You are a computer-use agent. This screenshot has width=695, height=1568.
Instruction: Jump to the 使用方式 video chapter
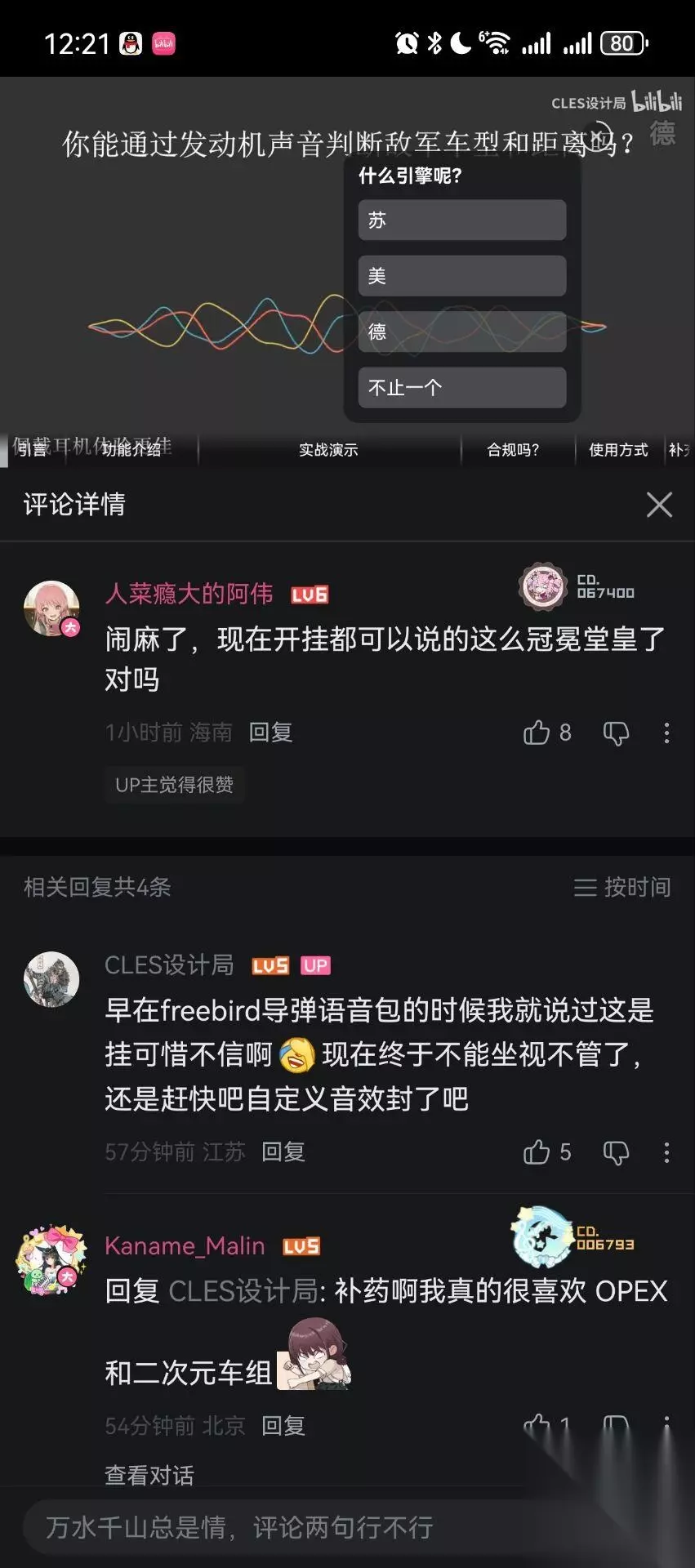(618, 450)
